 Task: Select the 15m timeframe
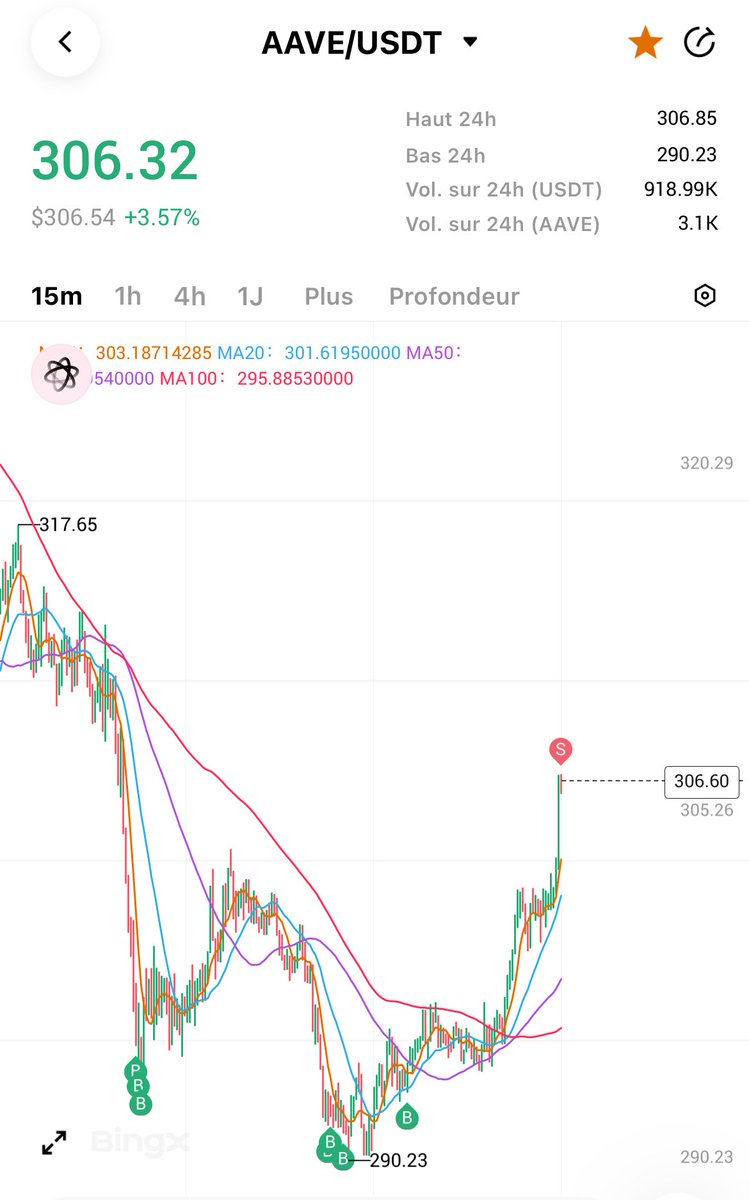(x=56, y=296)
